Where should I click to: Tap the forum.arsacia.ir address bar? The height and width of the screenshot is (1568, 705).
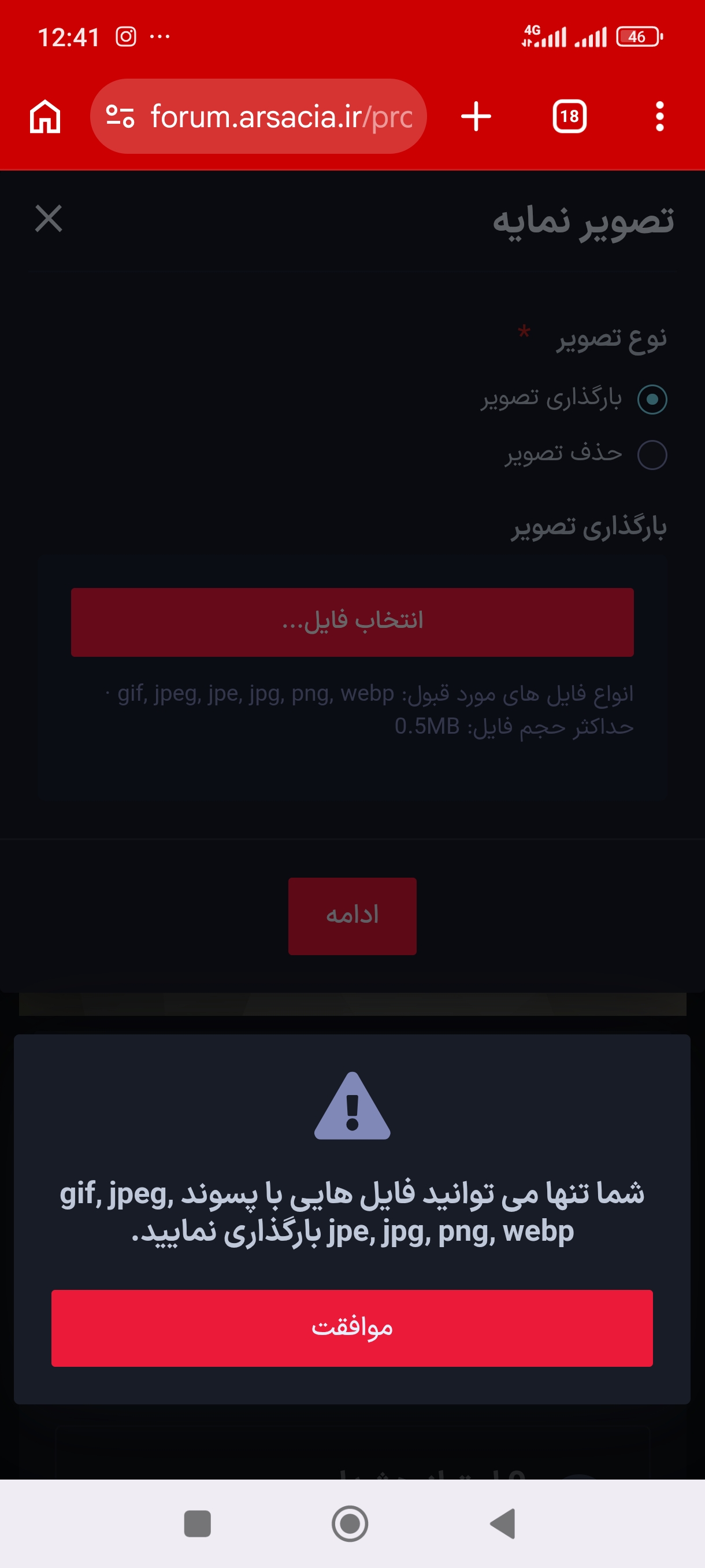(x=258, y=116)
